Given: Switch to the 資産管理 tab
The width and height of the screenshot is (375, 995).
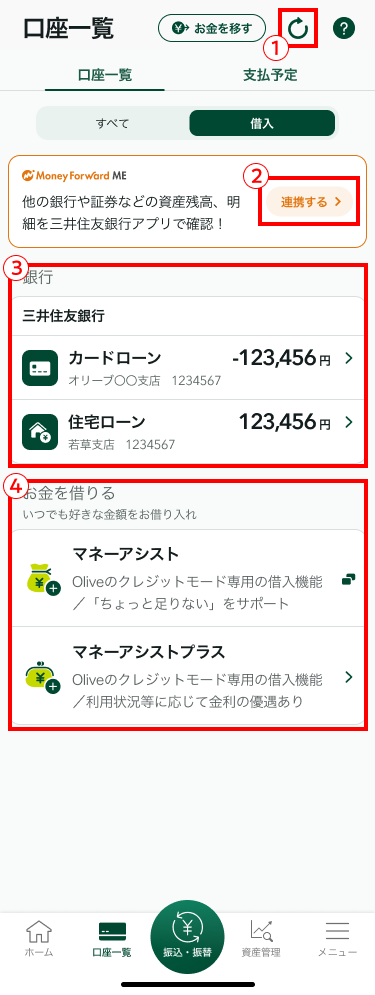Looking at the screenshot, I should 261,938.
